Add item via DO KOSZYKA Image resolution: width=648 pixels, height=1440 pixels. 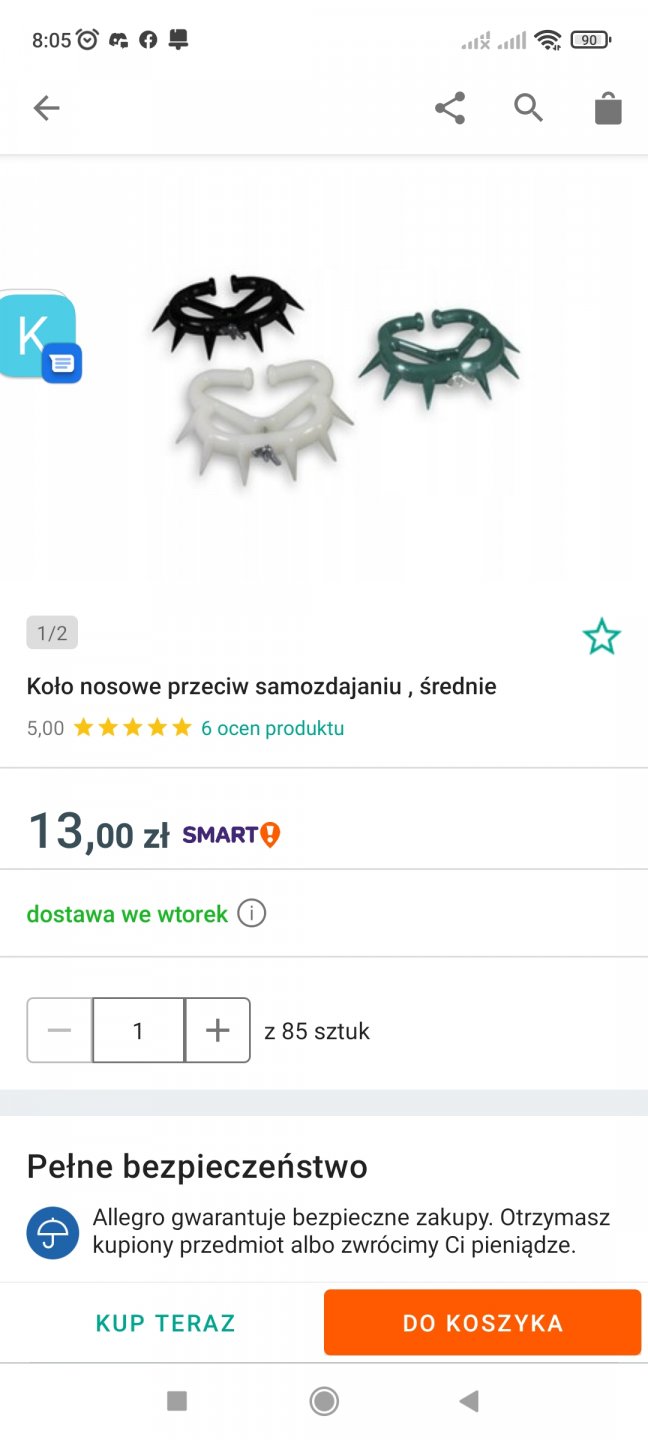pos(482,1323)
